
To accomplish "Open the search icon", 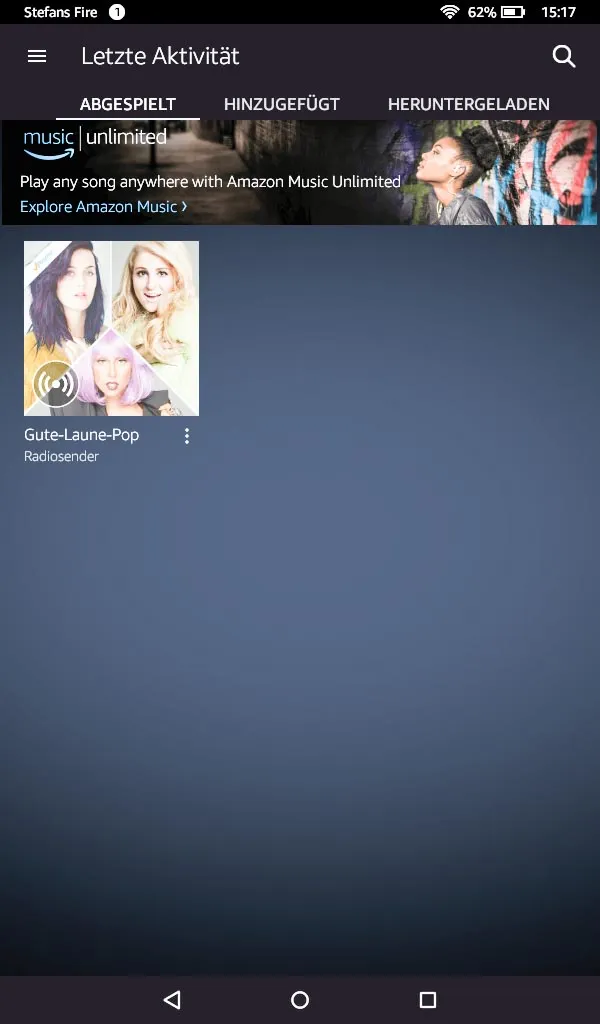I will tap(564, 56).
